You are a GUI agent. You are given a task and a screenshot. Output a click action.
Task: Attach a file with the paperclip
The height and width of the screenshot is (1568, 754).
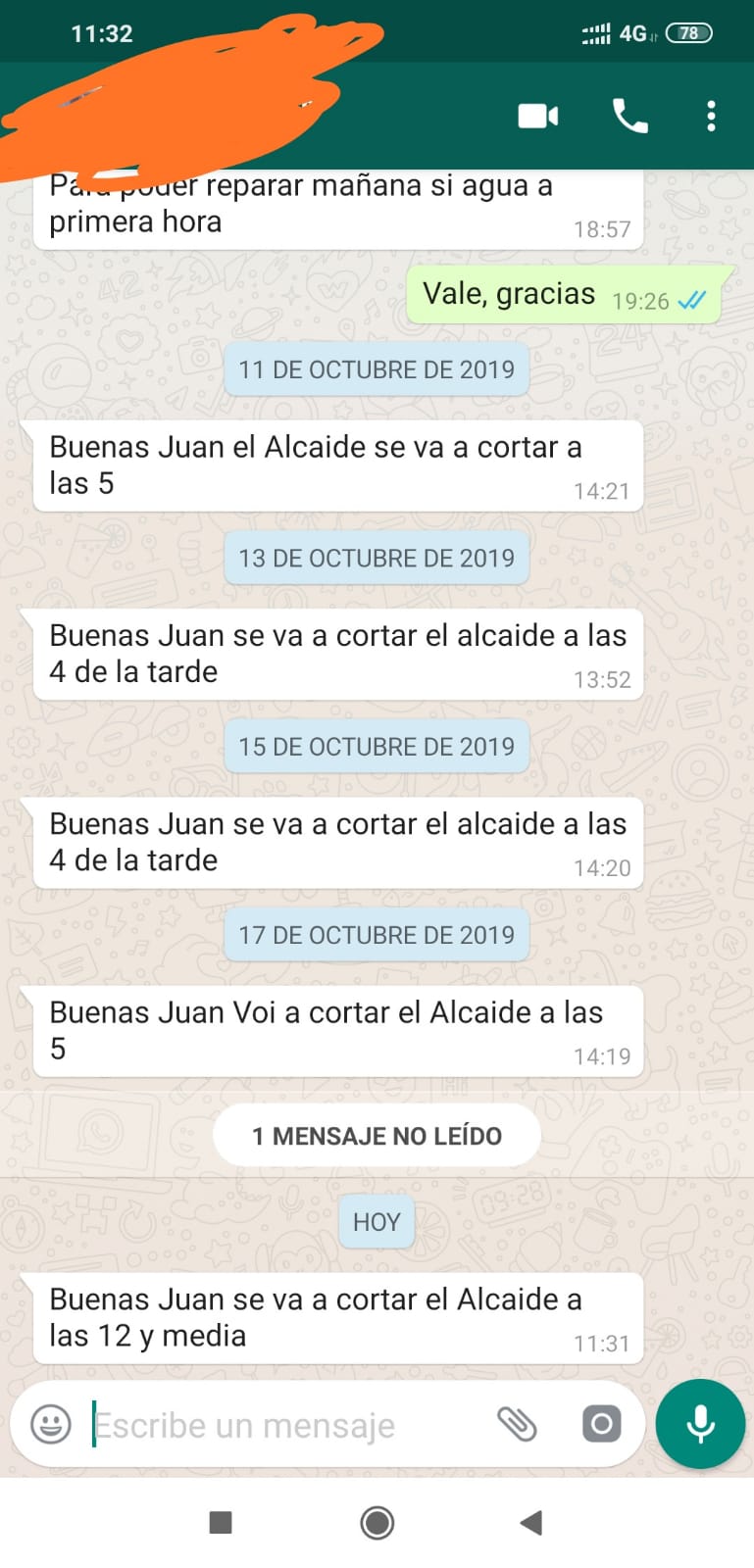click(517, 1424)
